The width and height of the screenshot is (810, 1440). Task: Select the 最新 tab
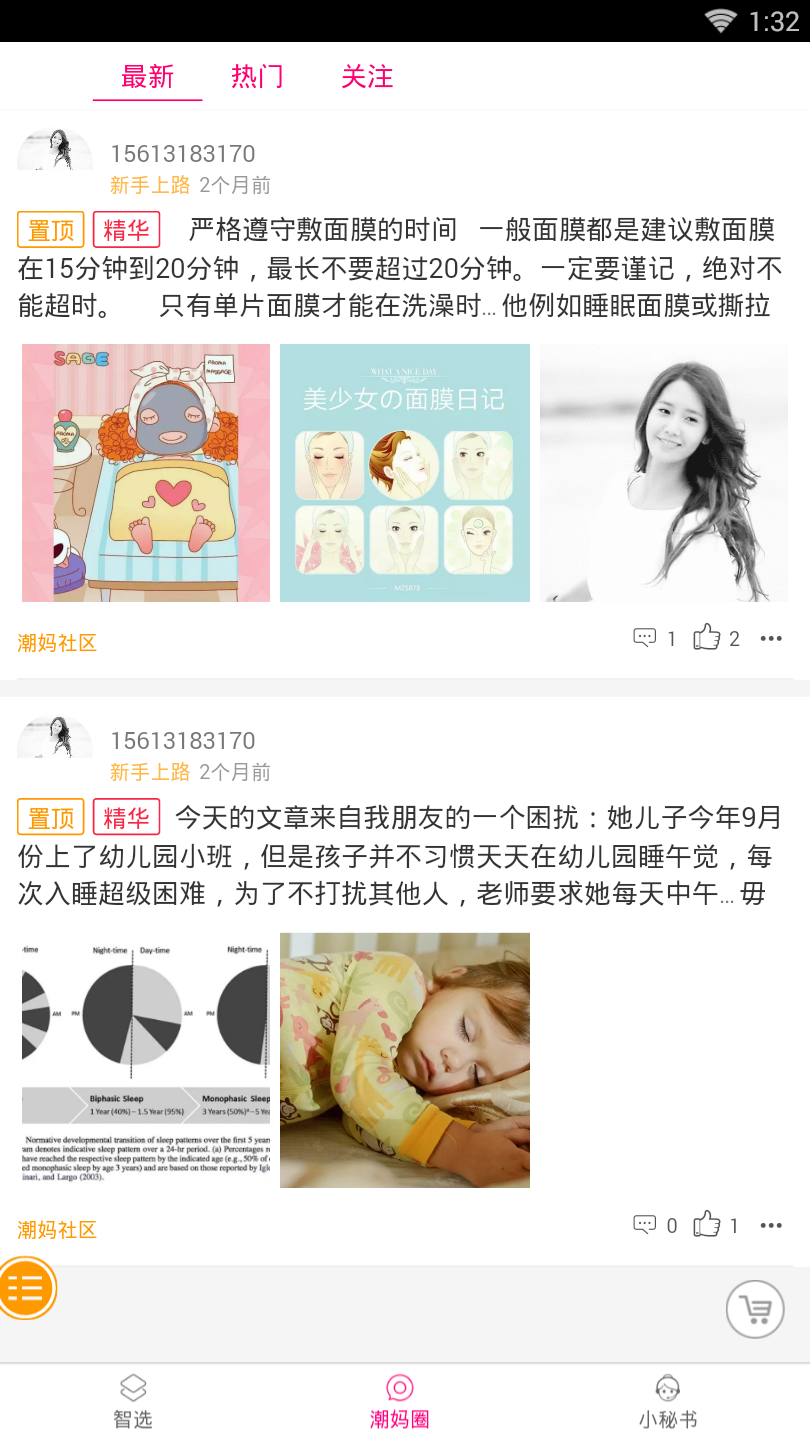pyautogui.click(x=148, y=77)
